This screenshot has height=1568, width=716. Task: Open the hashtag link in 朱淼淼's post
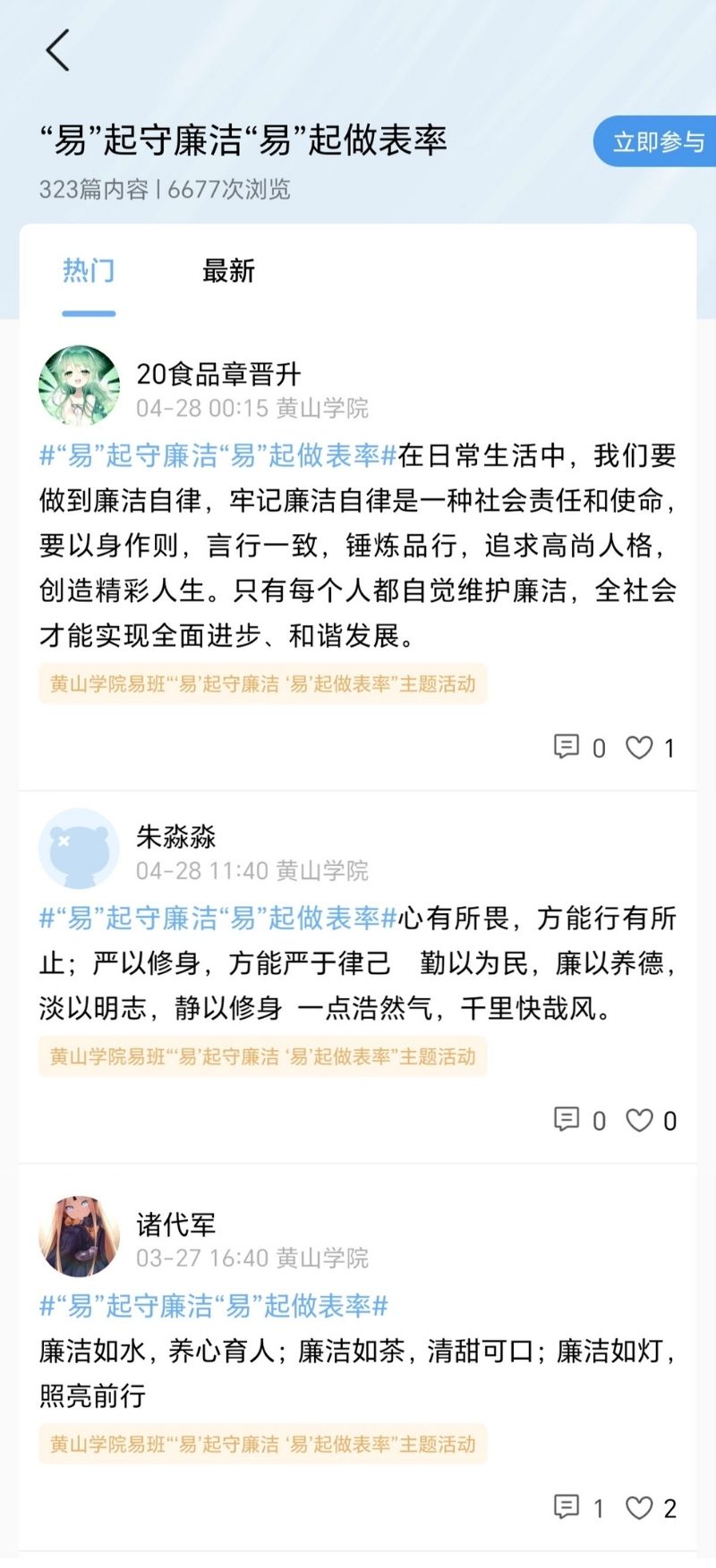coord(217,918)
